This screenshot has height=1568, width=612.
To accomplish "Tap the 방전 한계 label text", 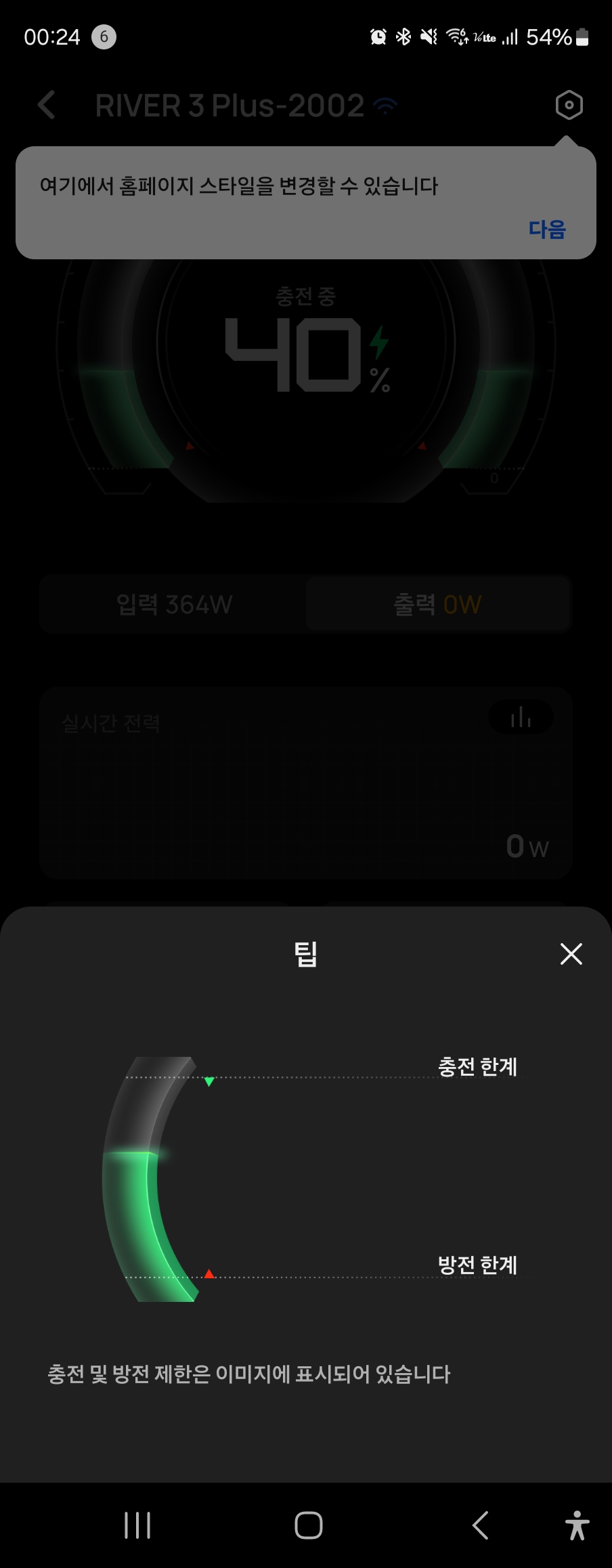I will coord(477,1265).
